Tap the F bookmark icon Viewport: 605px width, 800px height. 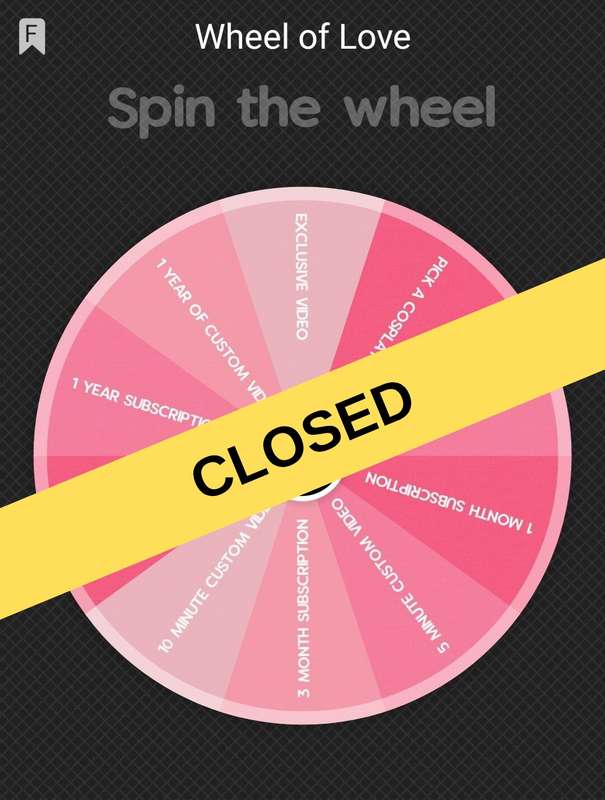coord(32,38)
